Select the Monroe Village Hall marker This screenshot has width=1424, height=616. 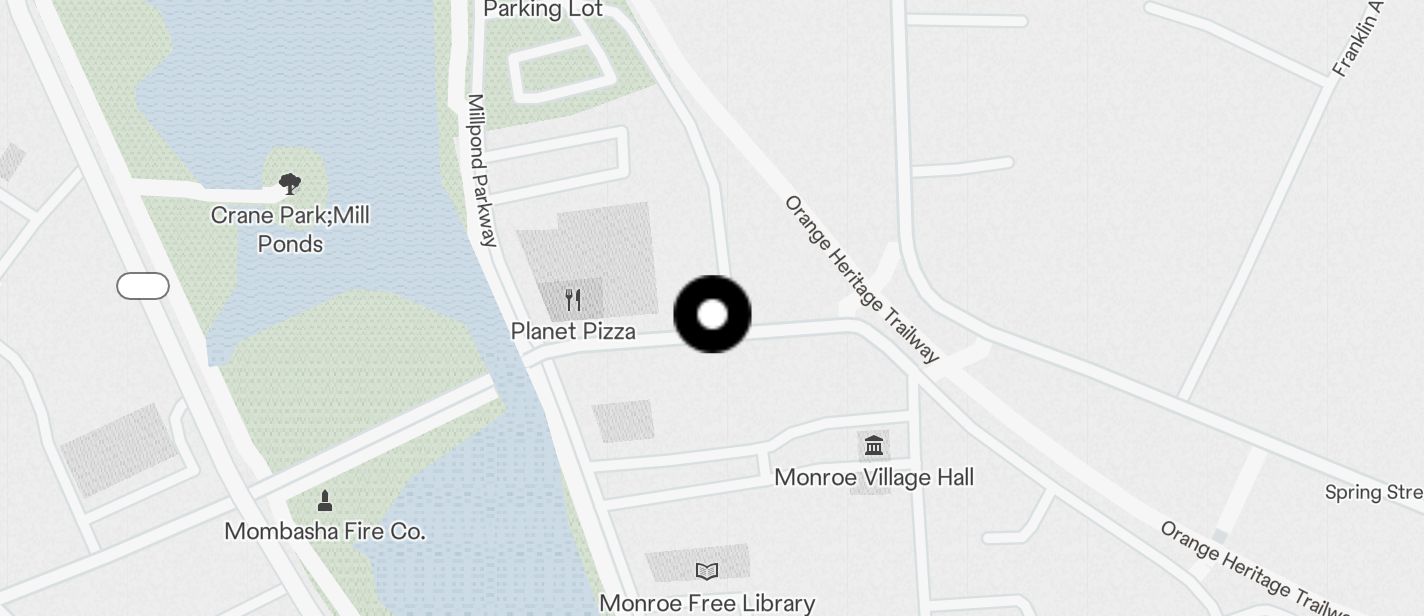click(x=874, y=446)
